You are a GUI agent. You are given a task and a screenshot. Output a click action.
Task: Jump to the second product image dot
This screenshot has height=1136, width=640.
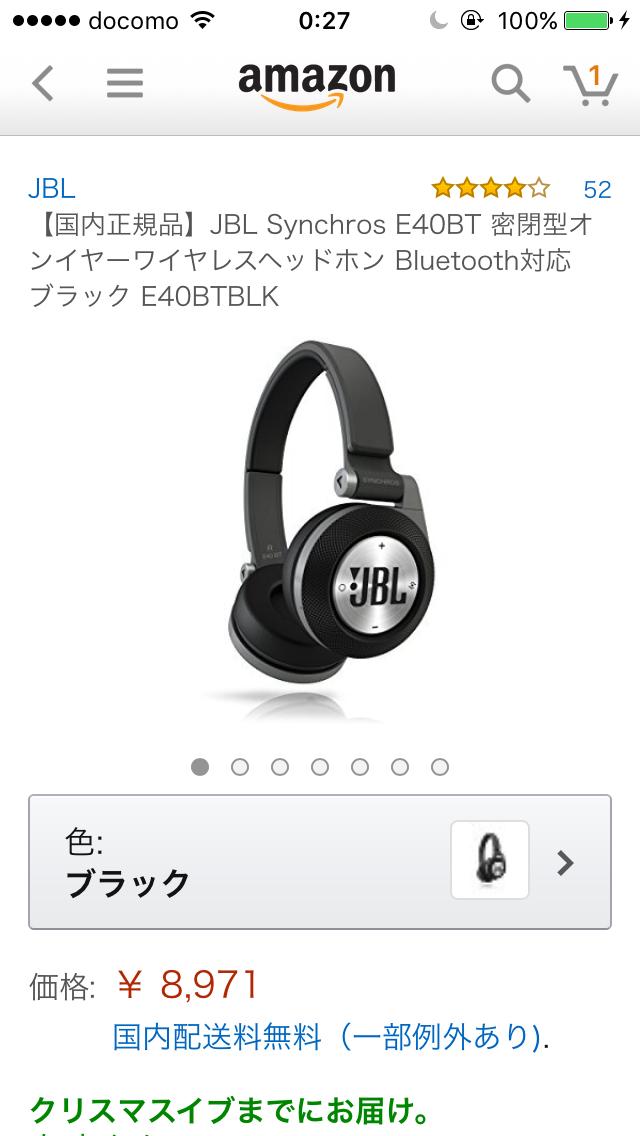tap(240, 767)
